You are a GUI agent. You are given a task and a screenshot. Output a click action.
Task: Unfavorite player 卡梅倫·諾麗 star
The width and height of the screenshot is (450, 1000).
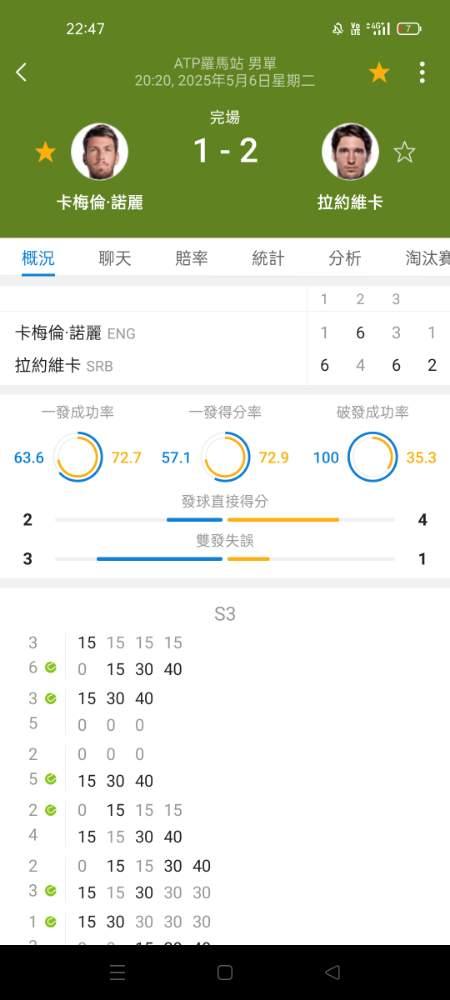tap(45, 152)
